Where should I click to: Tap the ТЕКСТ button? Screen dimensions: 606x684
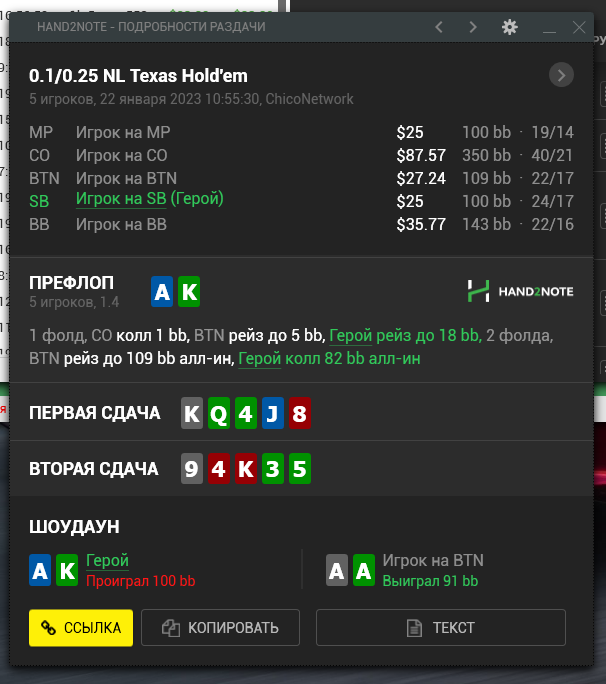(440, 628)
